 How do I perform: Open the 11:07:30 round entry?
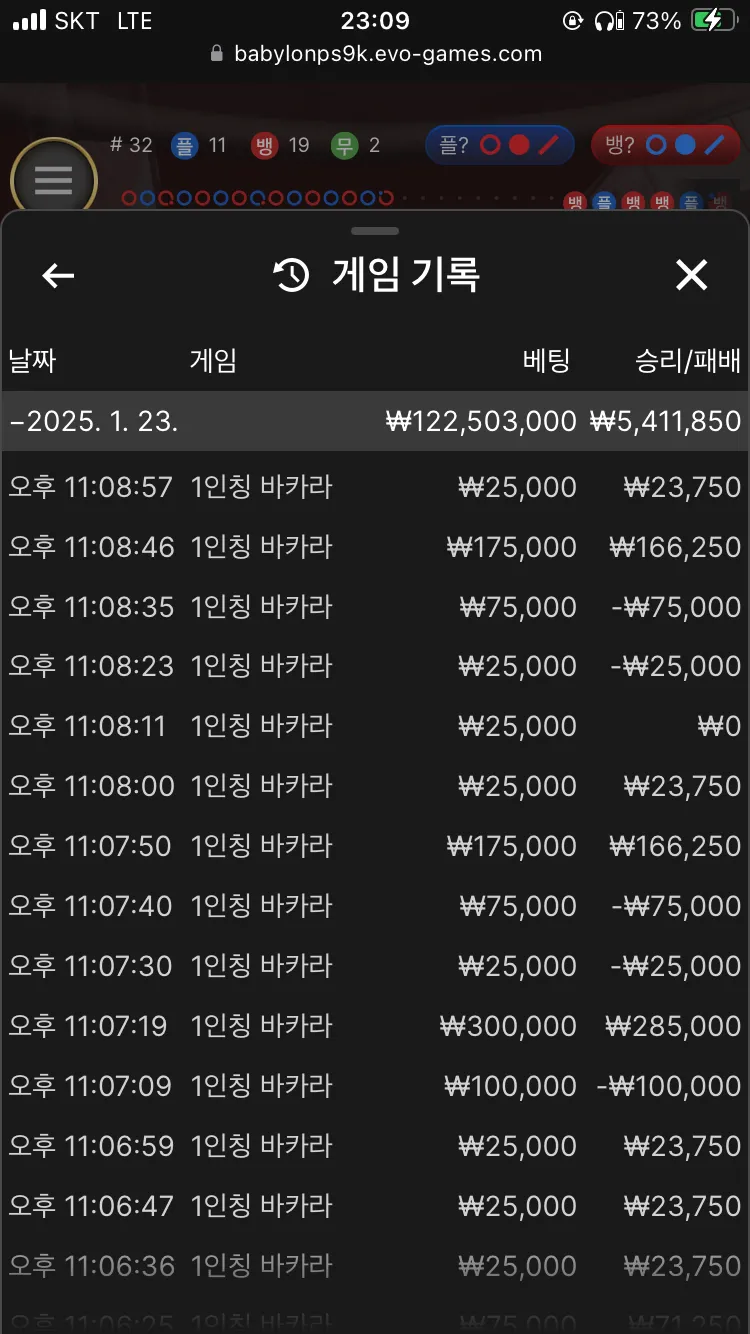(x=375, y=966)
